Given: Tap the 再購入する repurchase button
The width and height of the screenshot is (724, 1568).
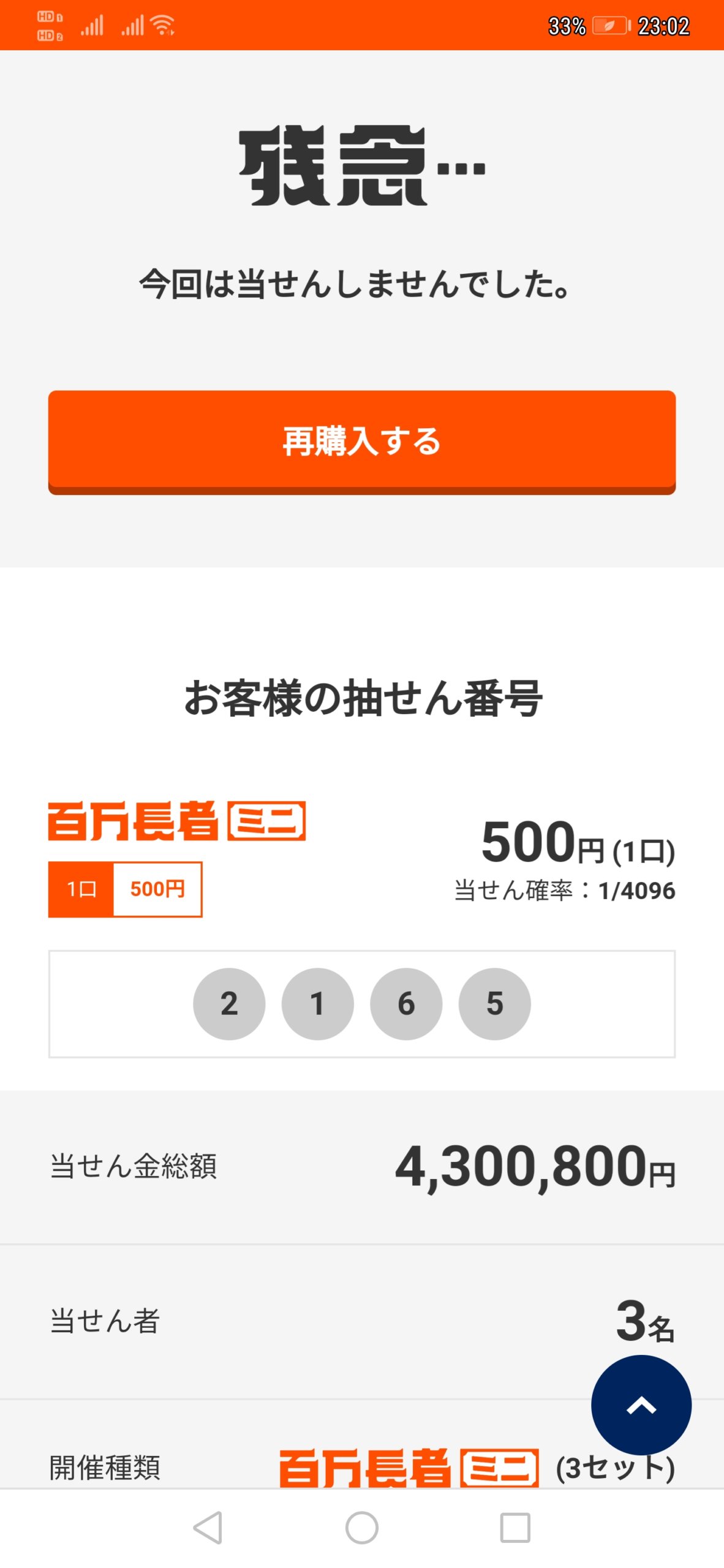Looking at the screenshot, I should [362, 442].
